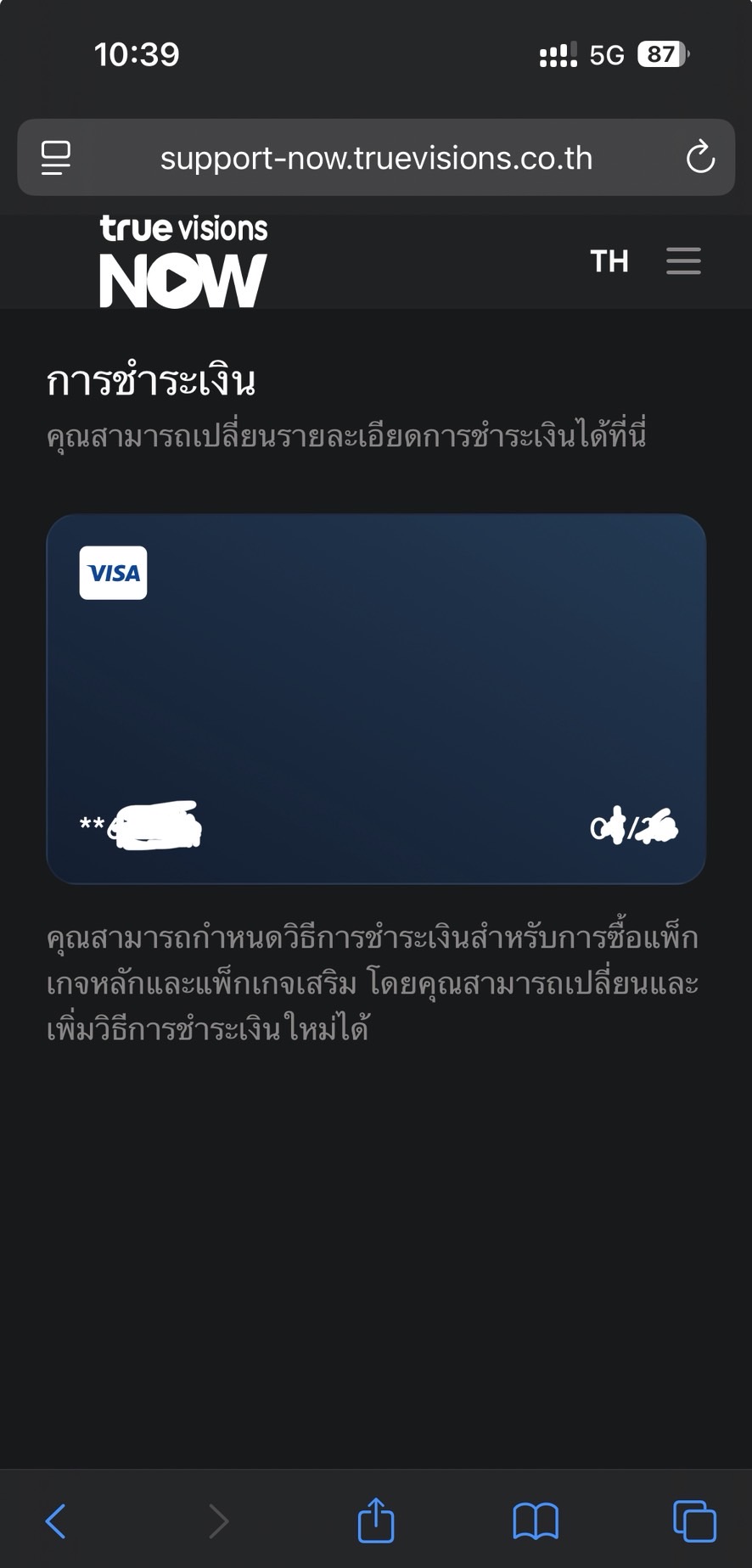Open the page reader settings icon
This screenshot has width=752, height=1568.
pos(56,158)
